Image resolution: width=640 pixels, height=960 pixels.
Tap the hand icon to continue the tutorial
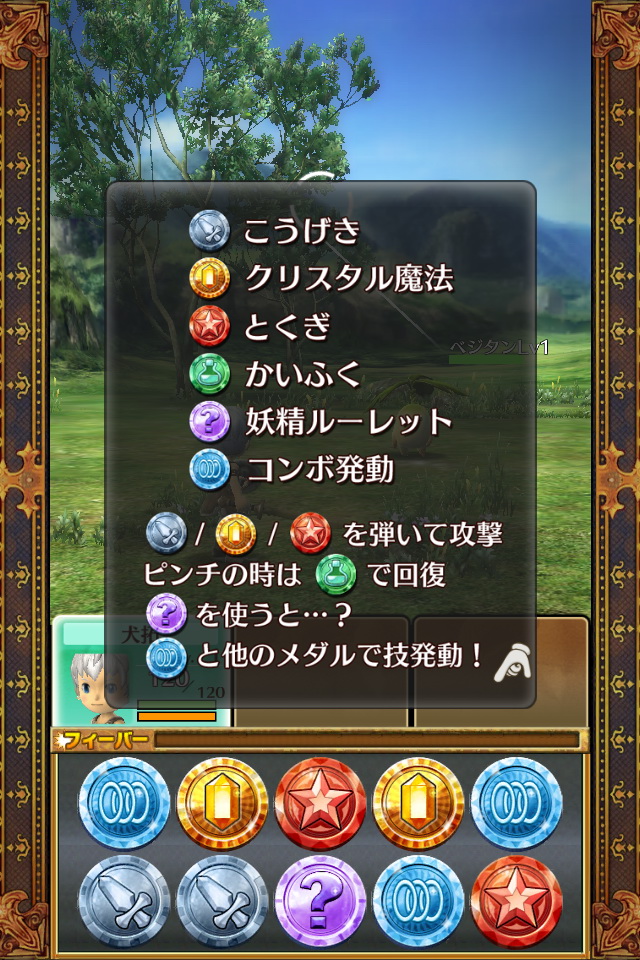pyautogui.click(x=512, y=661)
